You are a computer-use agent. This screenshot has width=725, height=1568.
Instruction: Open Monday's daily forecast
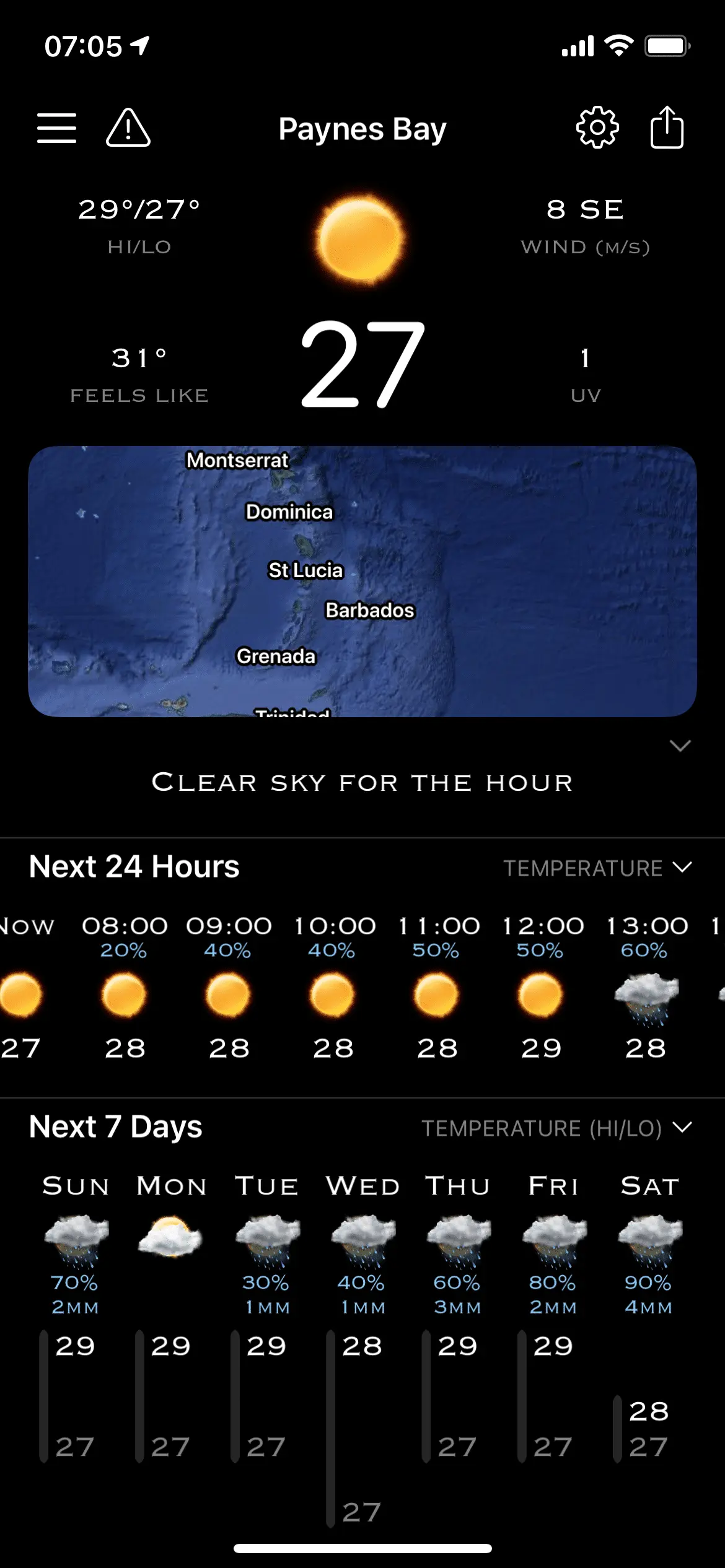pos(171,1239)
